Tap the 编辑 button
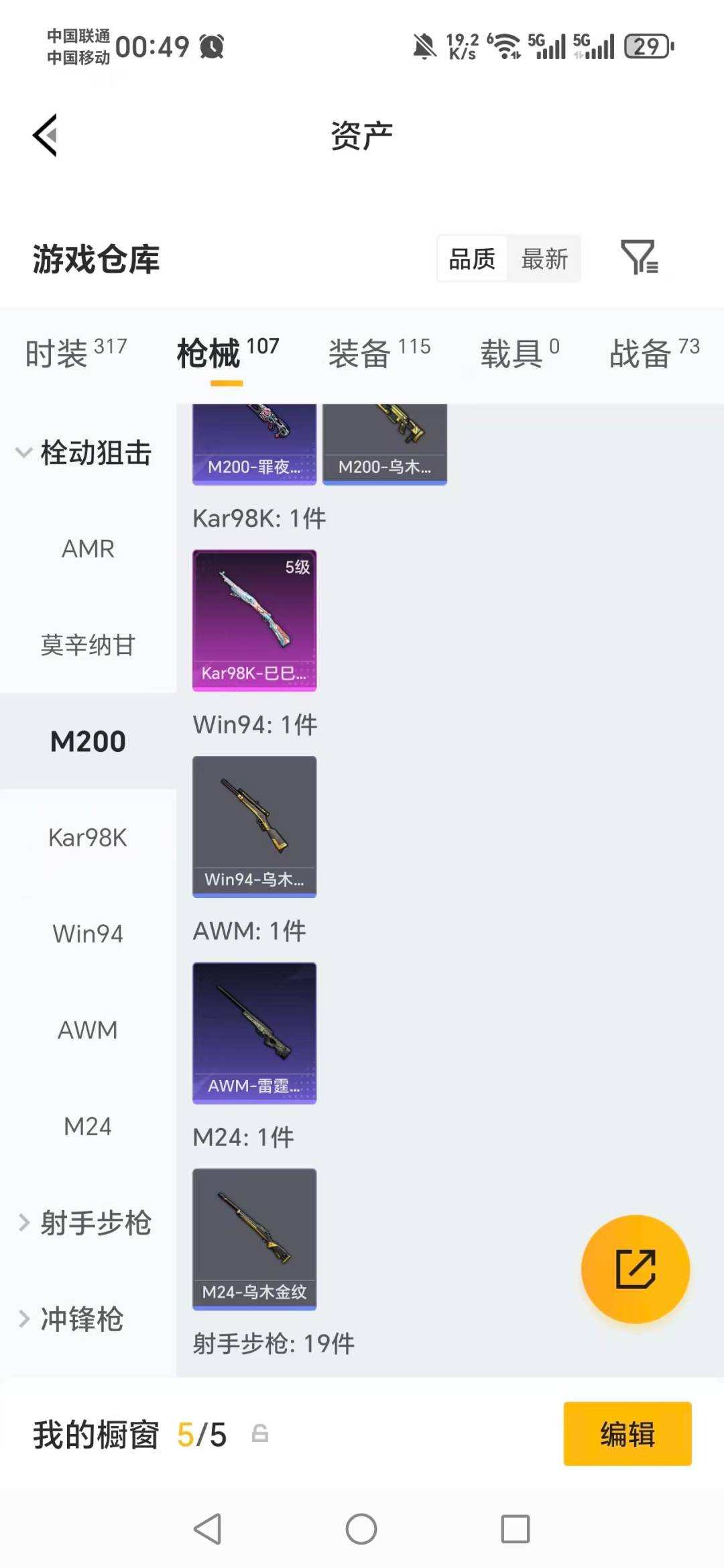 (627, 1434)
